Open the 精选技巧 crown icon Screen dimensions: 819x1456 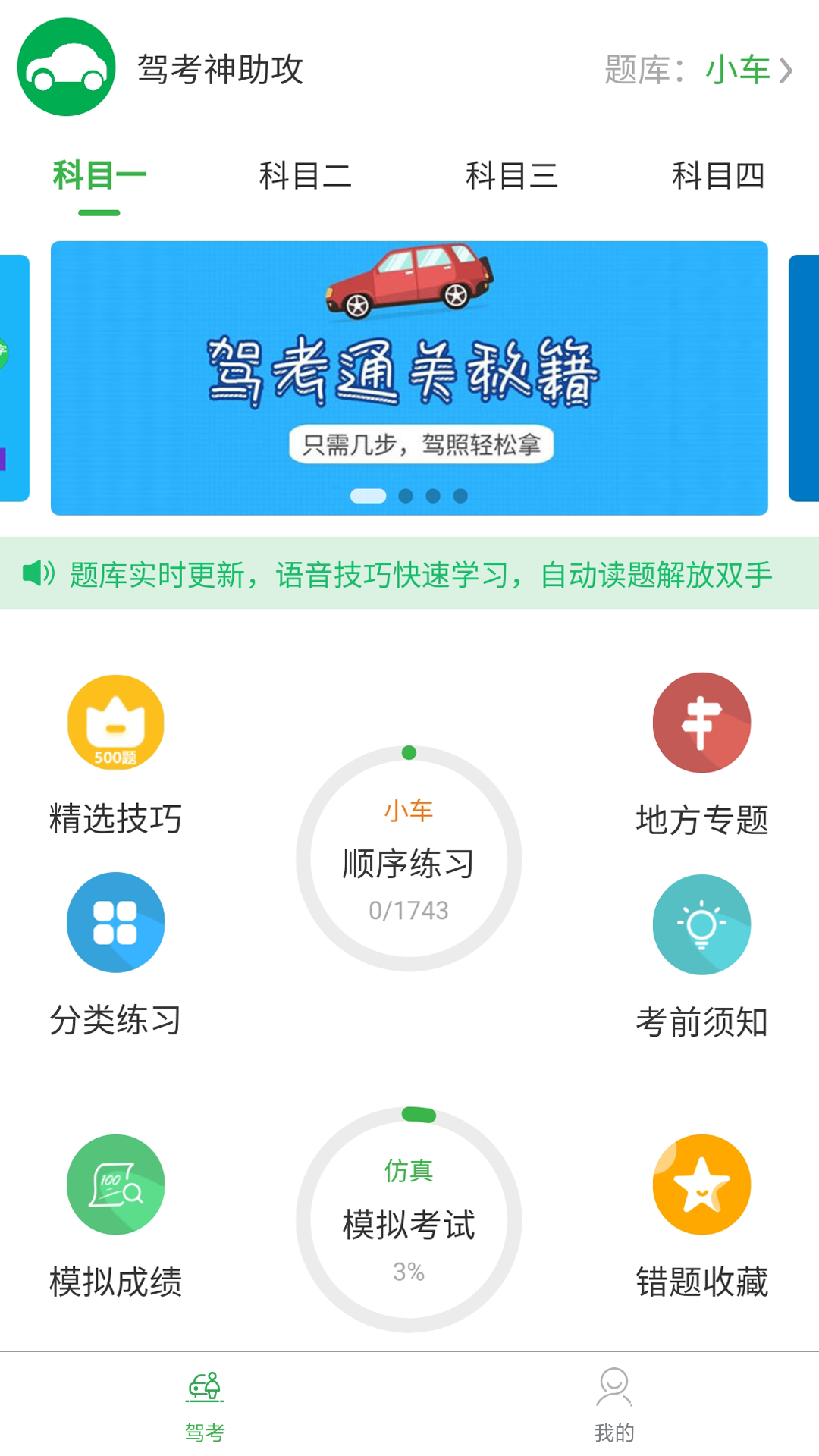click(115, 722)
